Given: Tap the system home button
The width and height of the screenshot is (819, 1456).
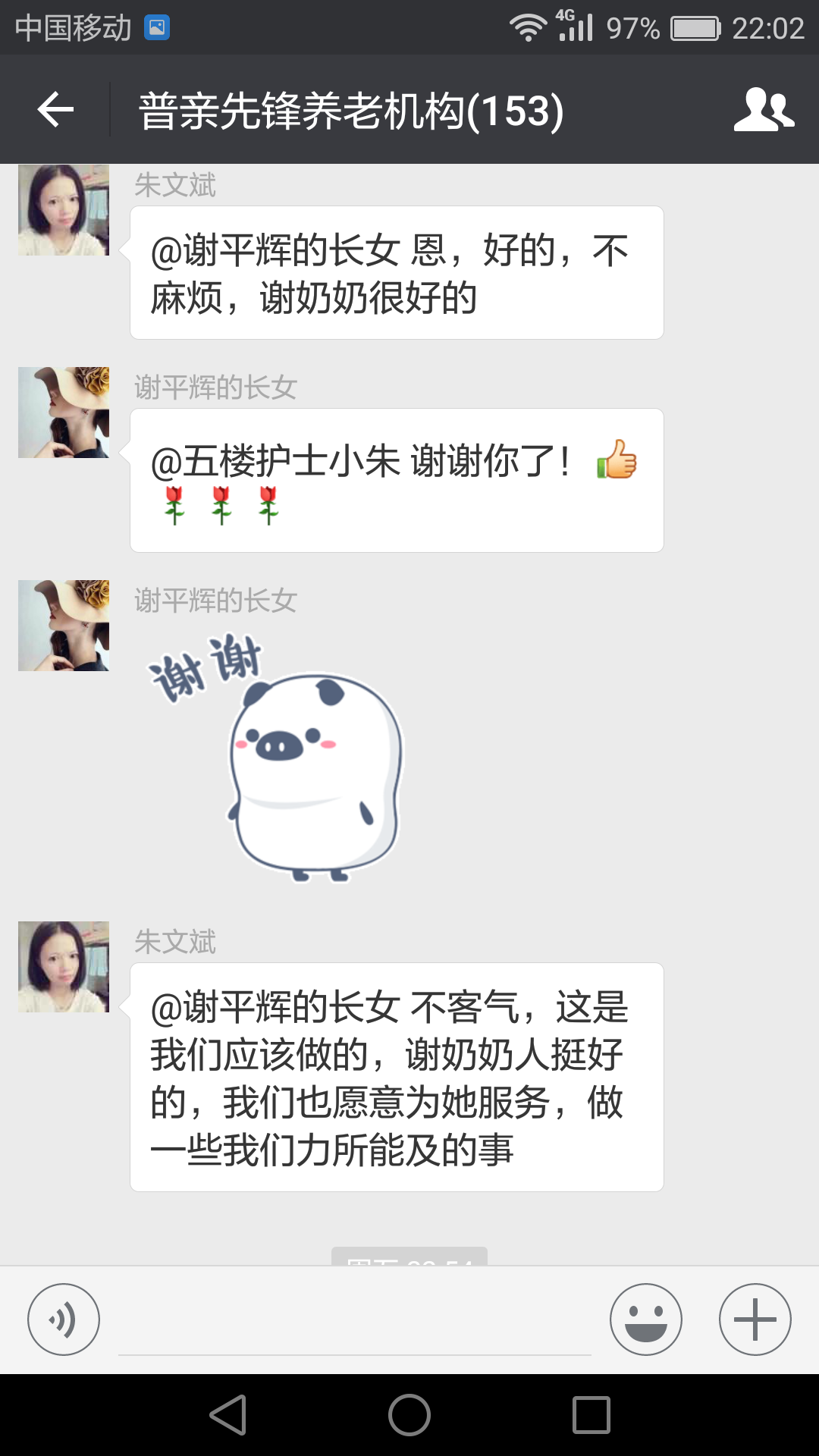Looking at the screenshot, I should (409, 1415).
